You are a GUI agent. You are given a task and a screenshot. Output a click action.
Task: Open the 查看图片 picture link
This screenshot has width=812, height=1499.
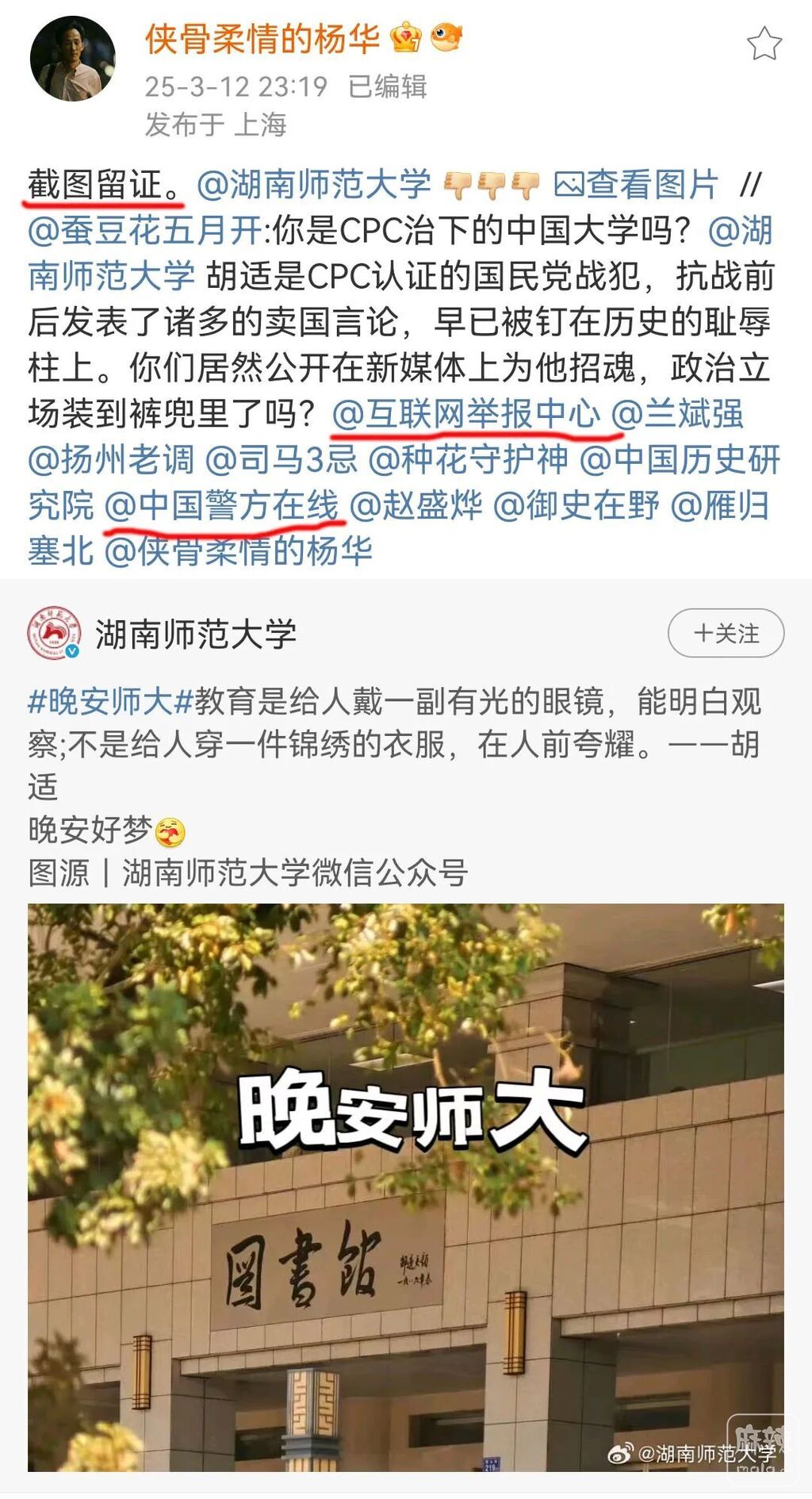pos(636,185)
